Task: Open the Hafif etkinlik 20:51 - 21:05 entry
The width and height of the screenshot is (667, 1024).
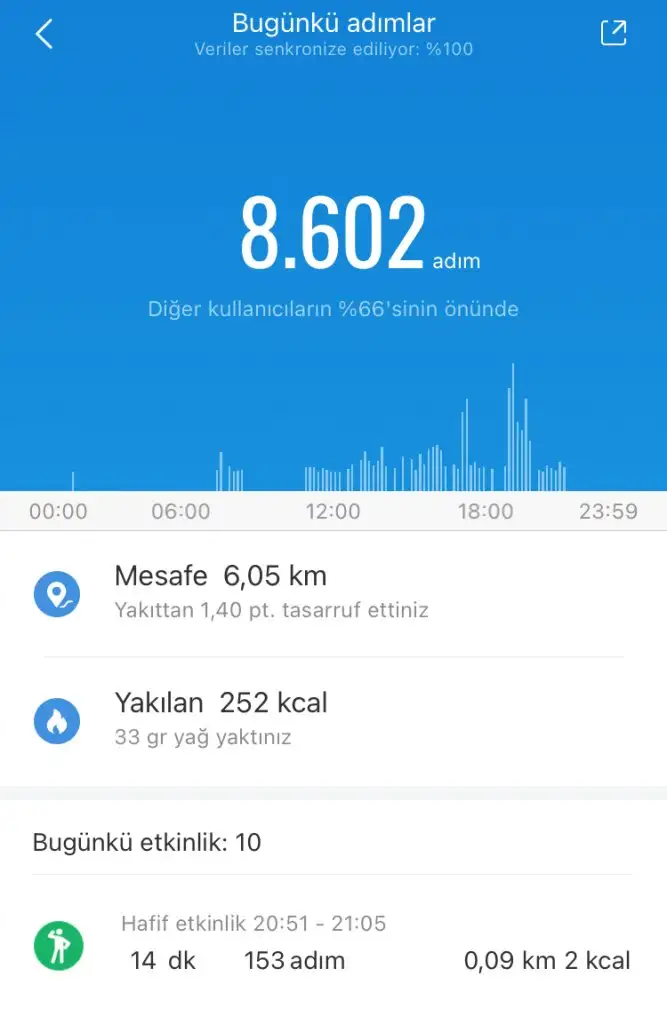Action: (333, 944)
